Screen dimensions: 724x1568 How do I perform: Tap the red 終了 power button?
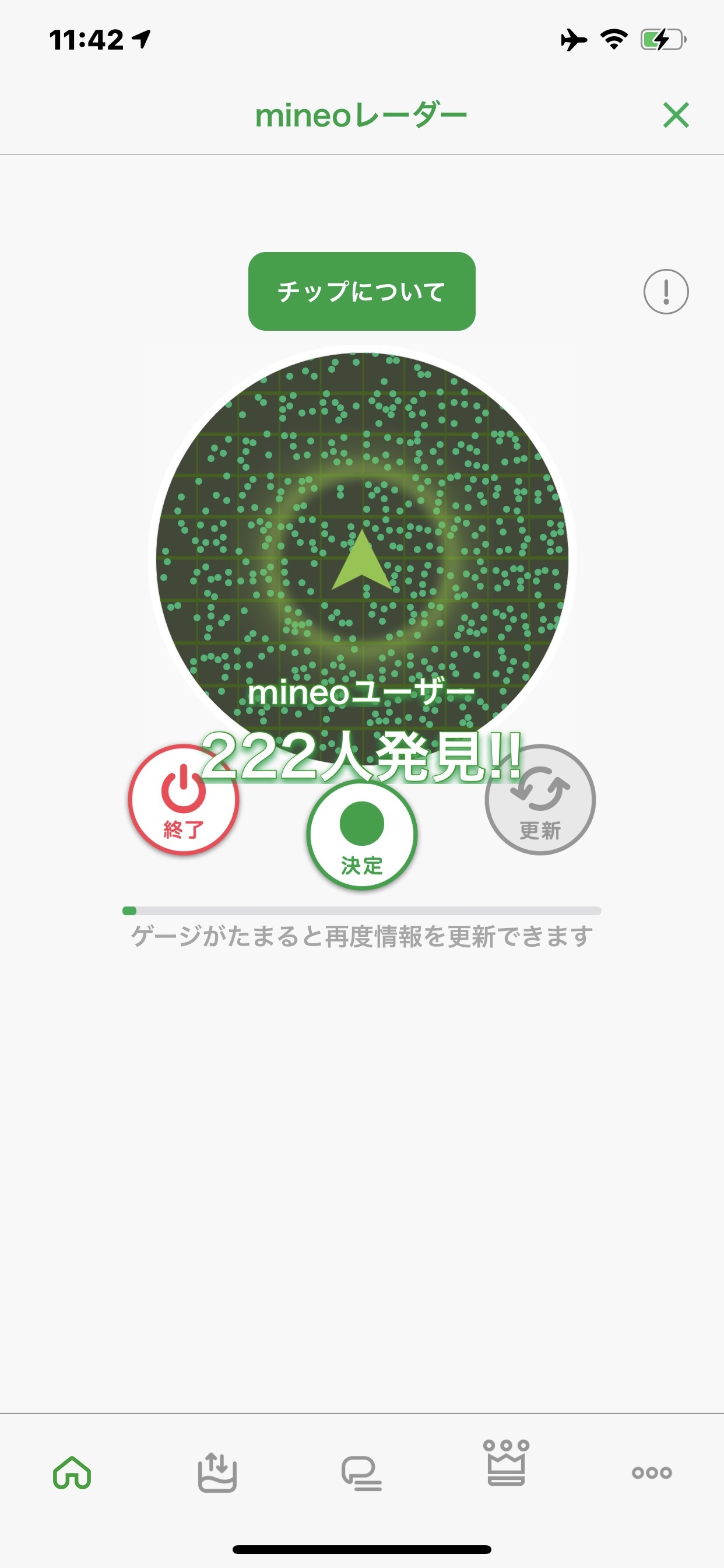point(183,800)
